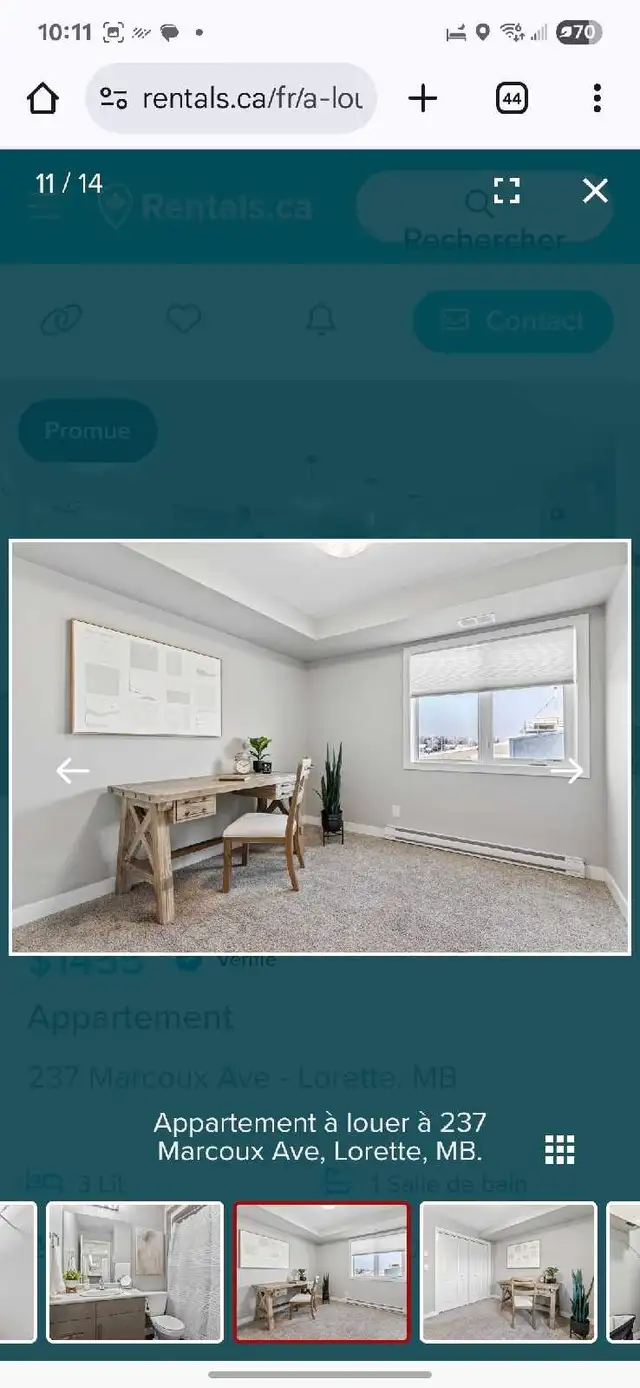Open the photo grid view
Viewport: 640px width, 1388px height.
click(x=560, y=1150)
